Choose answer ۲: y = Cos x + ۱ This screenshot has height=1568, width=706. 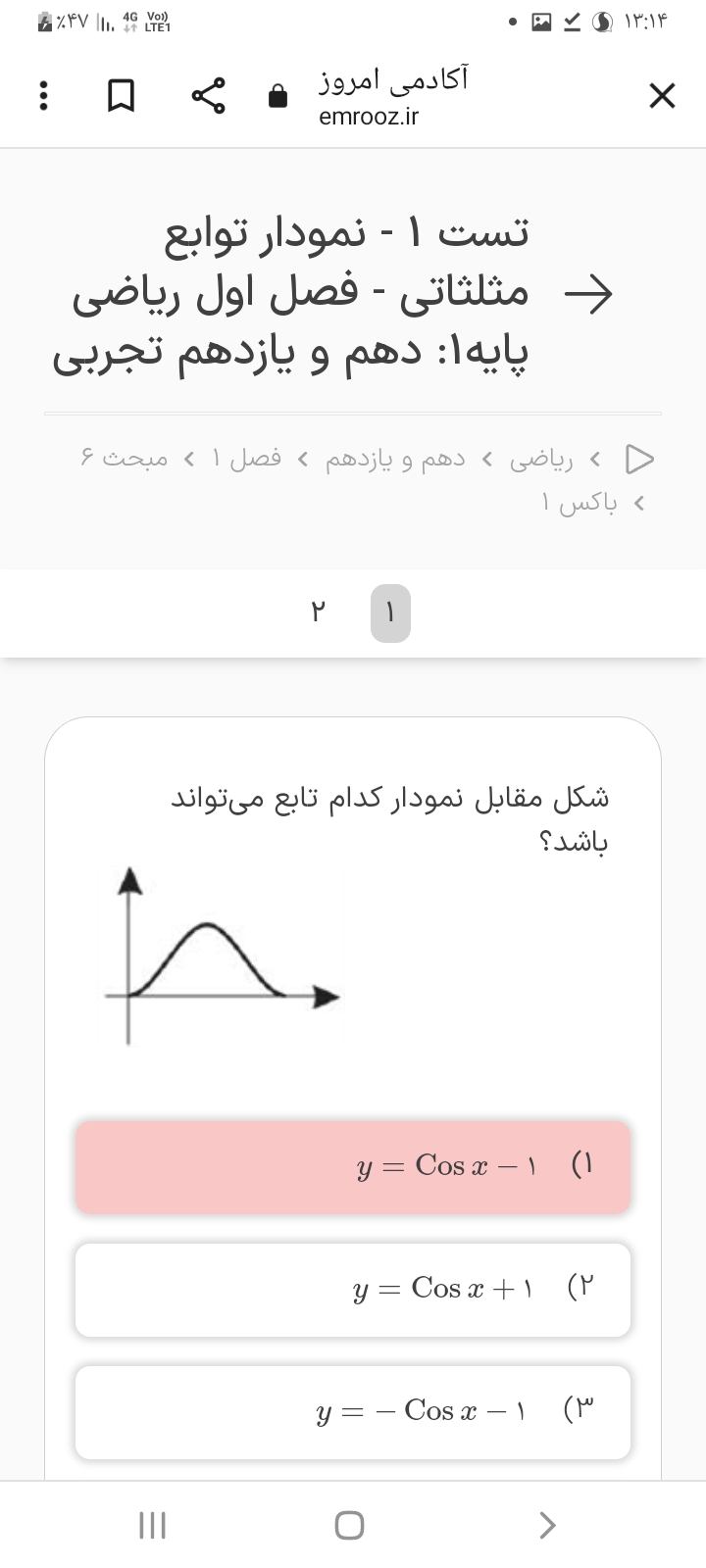point(353,1290)
